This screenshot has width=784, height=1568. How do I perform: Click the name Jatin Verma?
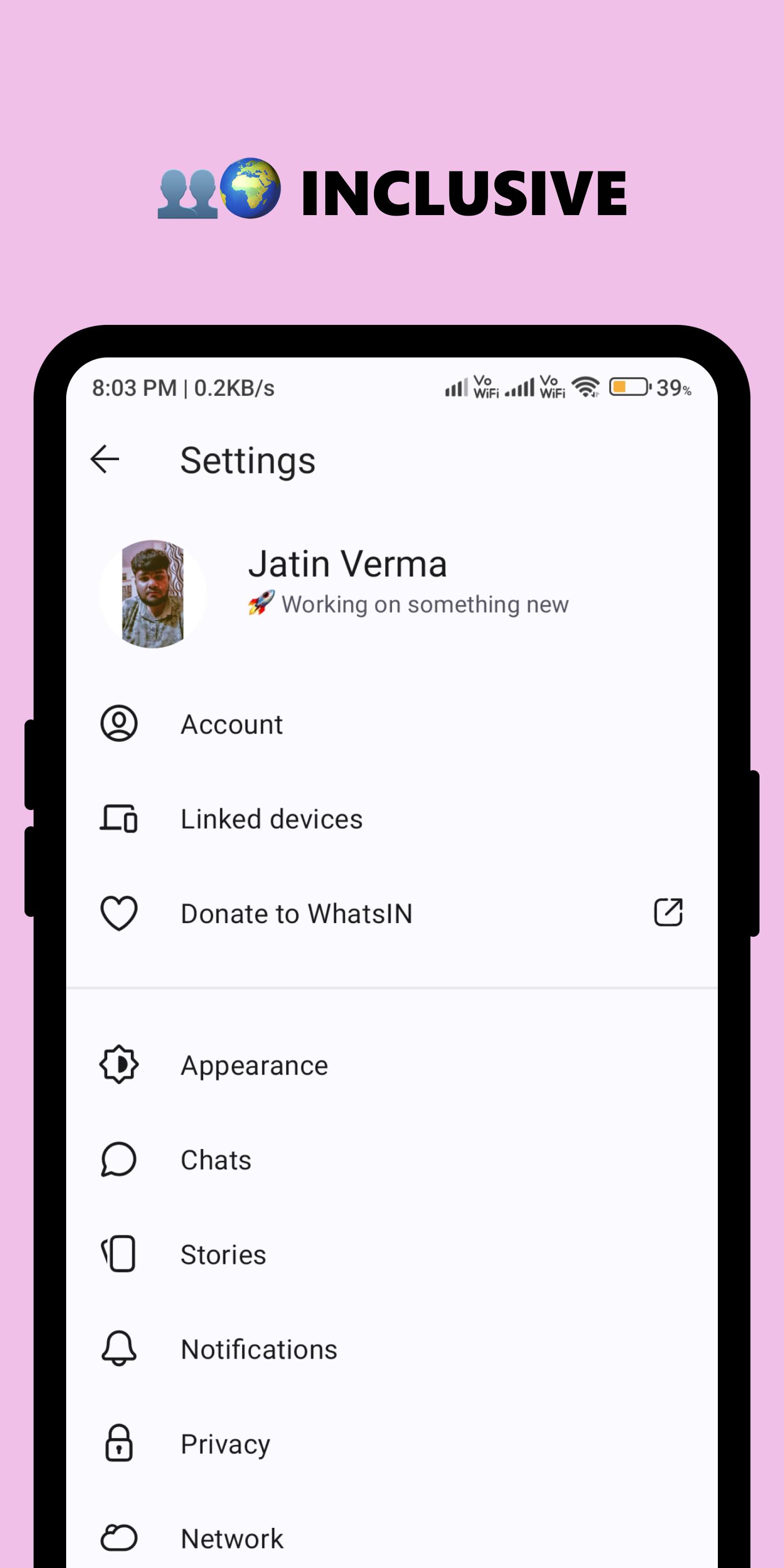pyautogui.click(x=348, y=563)
